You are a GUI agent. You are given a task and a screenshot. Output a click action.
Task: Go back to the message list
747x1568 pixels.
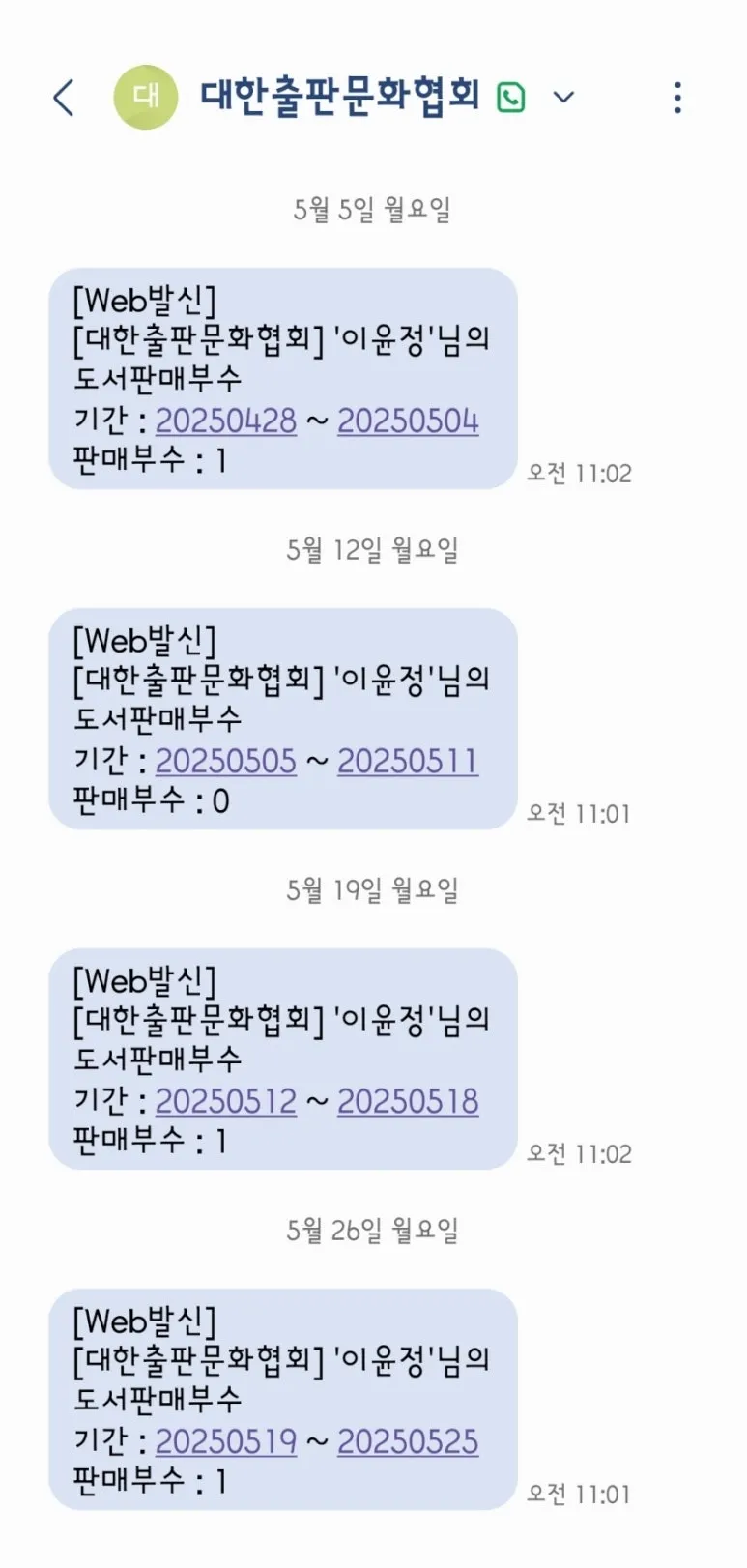click(64, 97)
